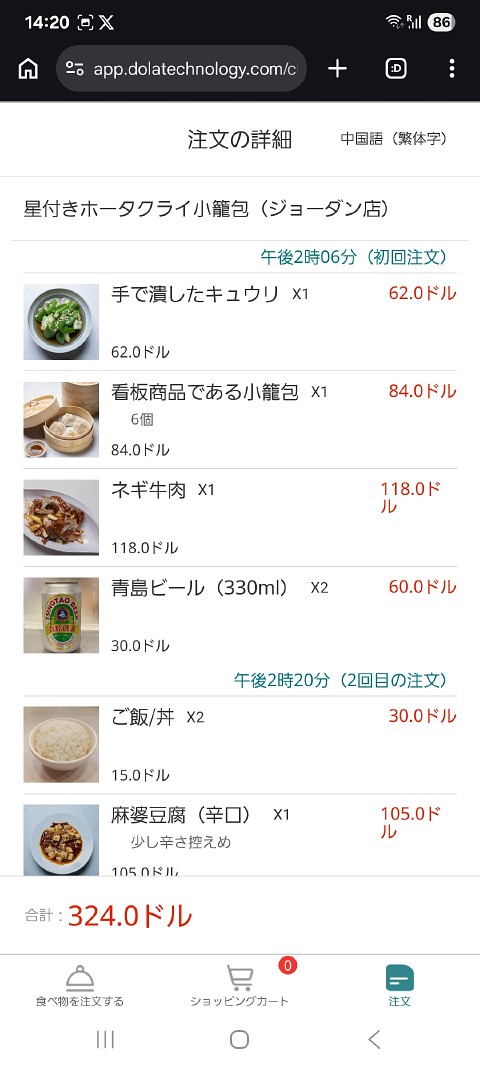Open a new browser tab

(x=337, y=69)
